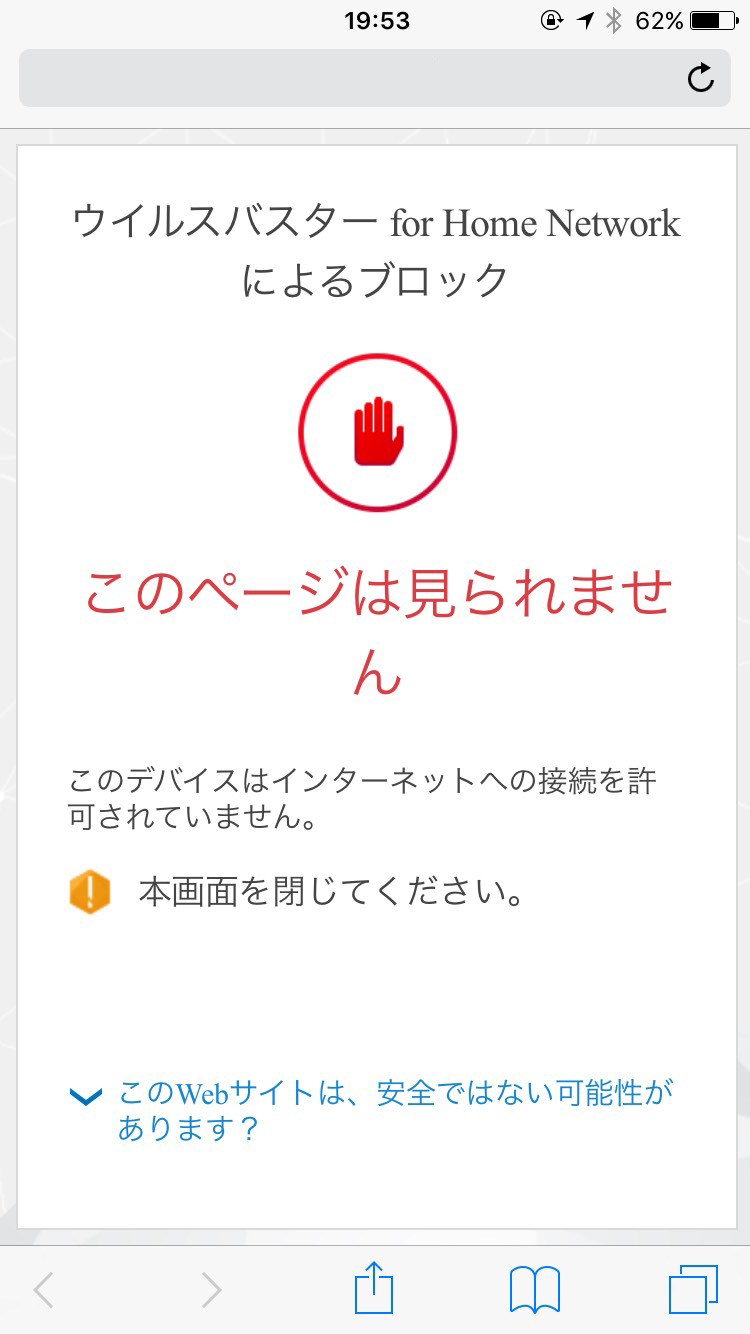Open the bookmarks book icon
This screenshot has width=750, height=1334.
535,1288
